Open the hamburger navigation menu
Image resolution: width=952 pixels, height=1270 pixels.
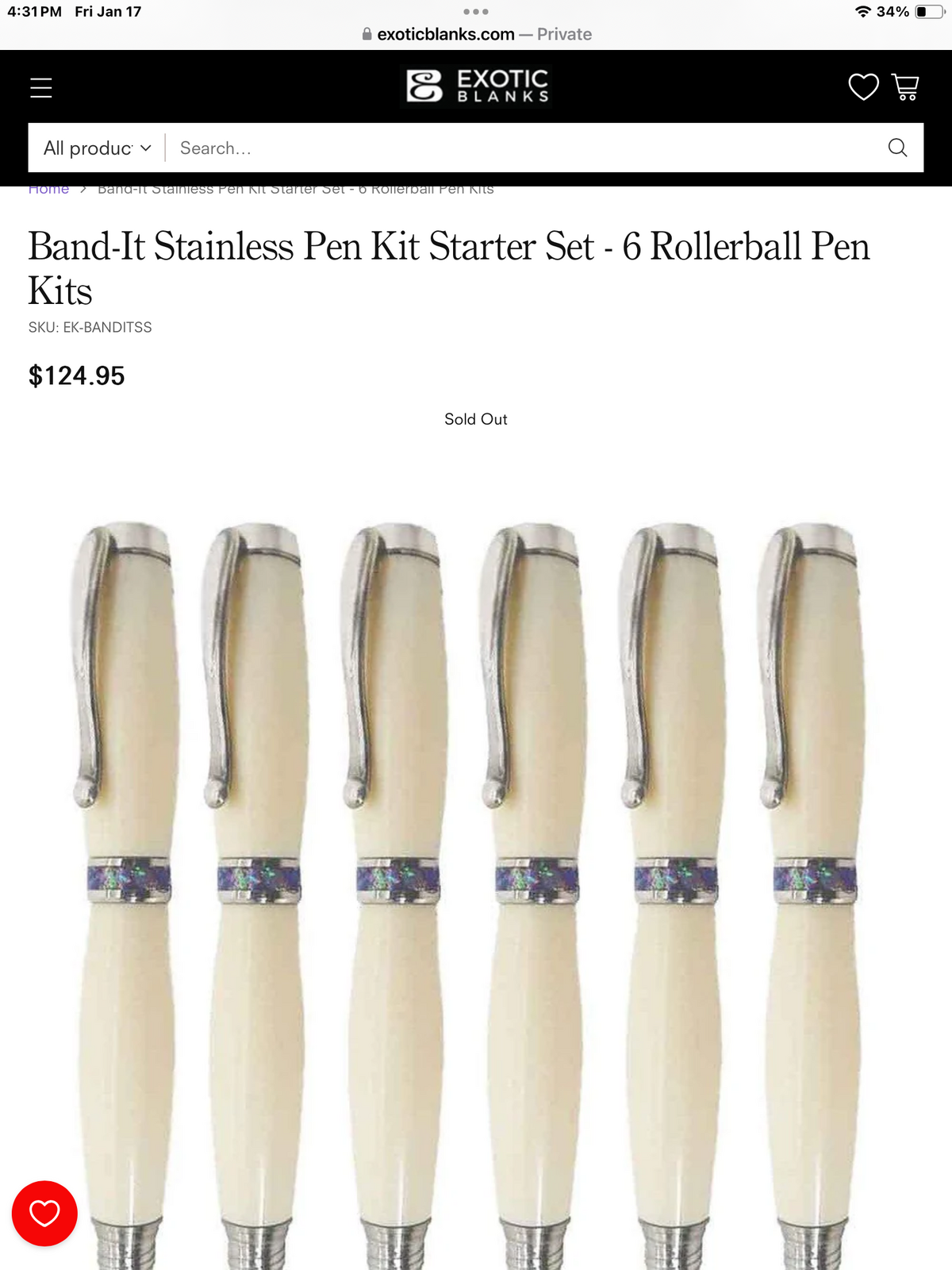point(41,87)
